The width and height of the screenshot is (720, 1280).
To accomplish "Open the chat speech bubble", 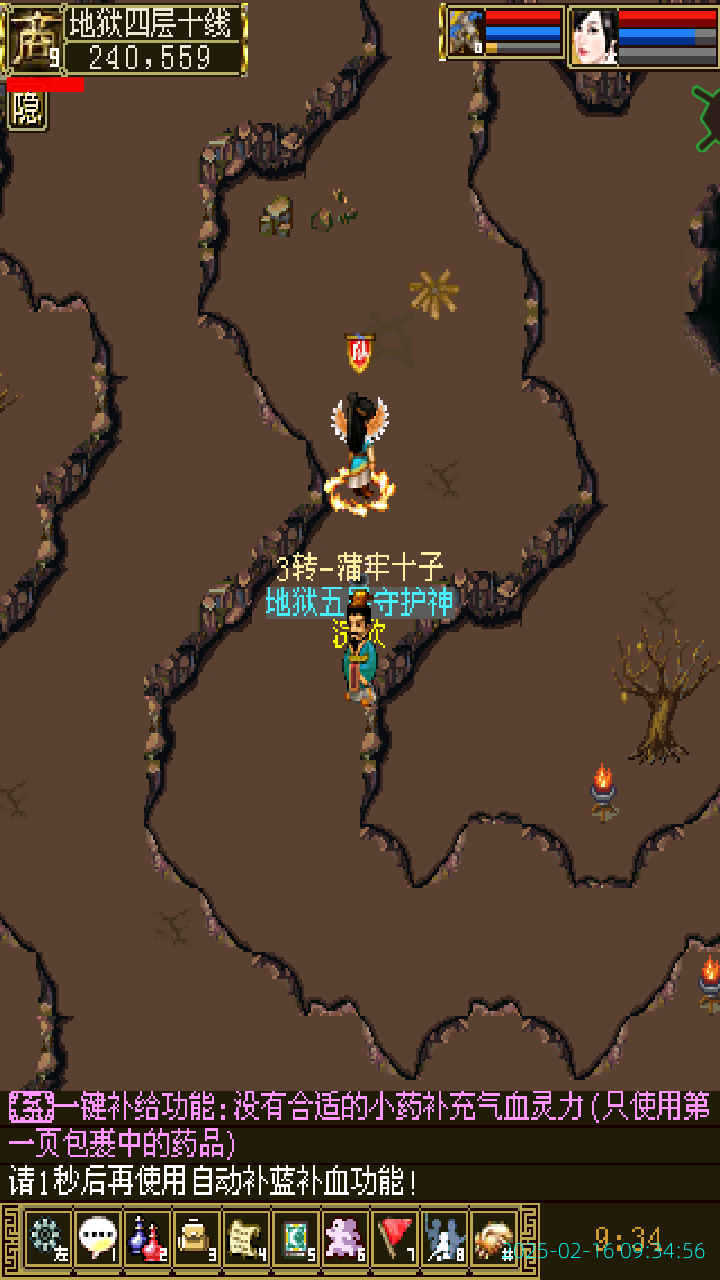I will (x=97, y=1238).
